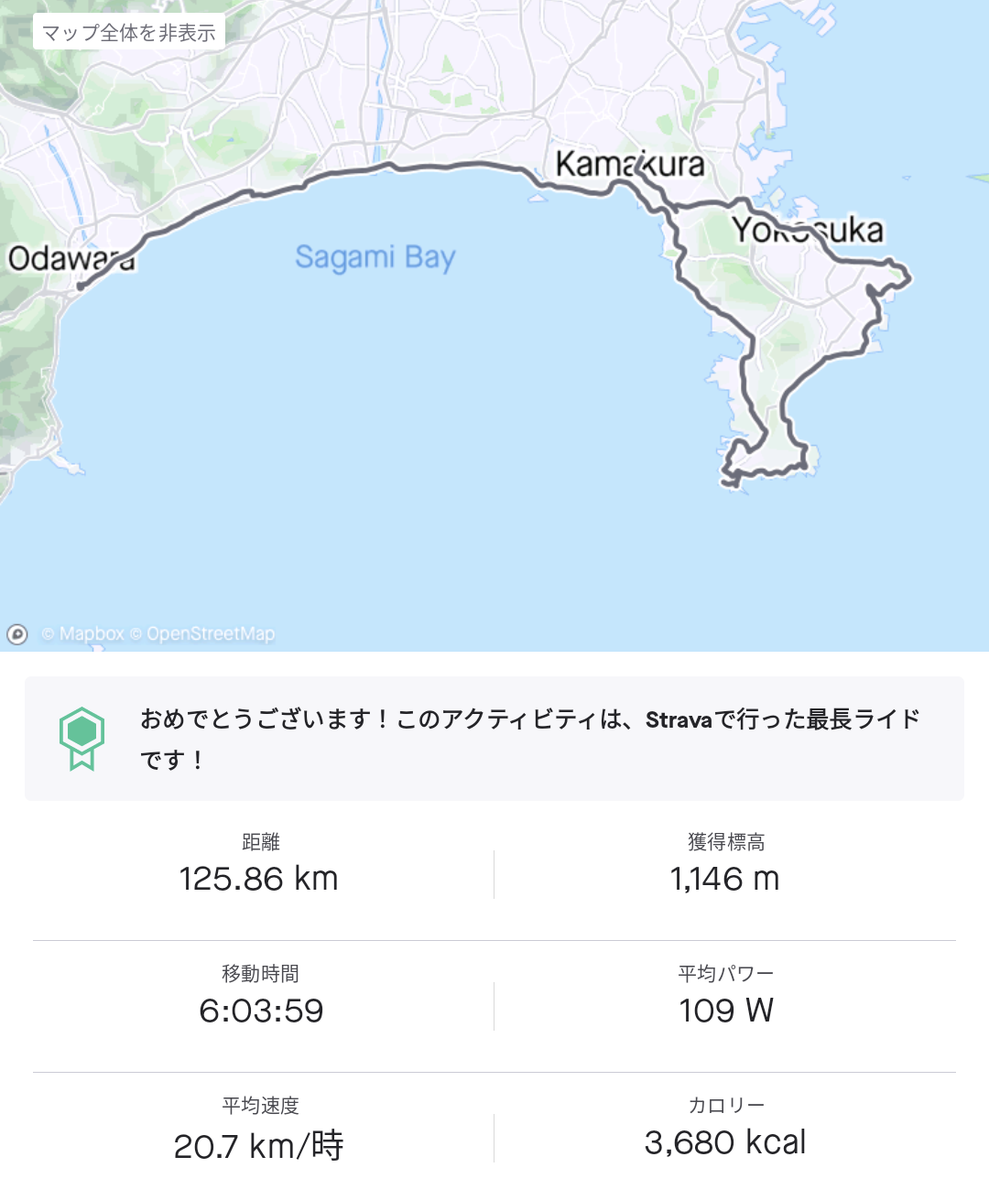The height and width of the screenshot is (1200, 989).
Task: Tap the マップ全体を非表示 button
Action: 129,31
